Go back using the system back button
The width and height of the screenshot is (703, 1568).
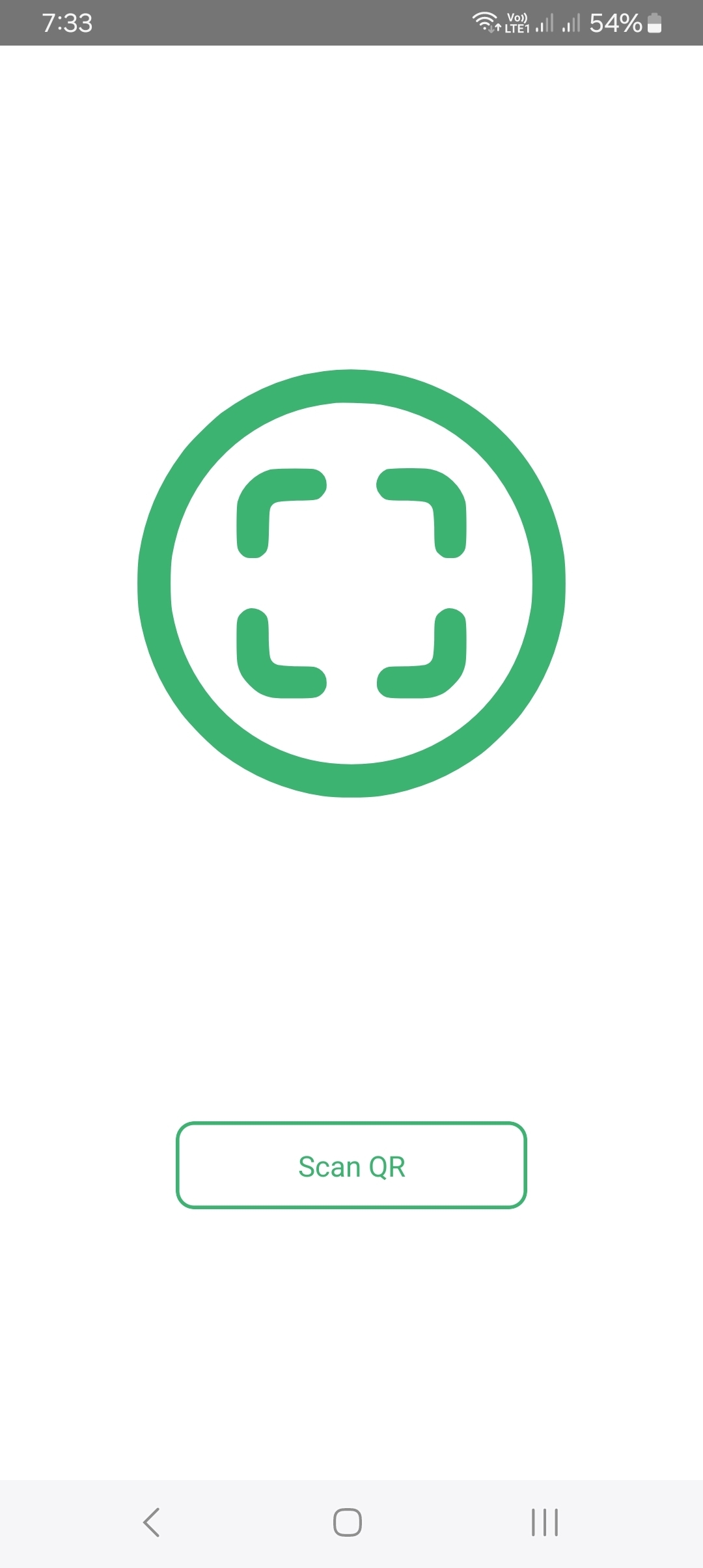[x=151, y=1522]
